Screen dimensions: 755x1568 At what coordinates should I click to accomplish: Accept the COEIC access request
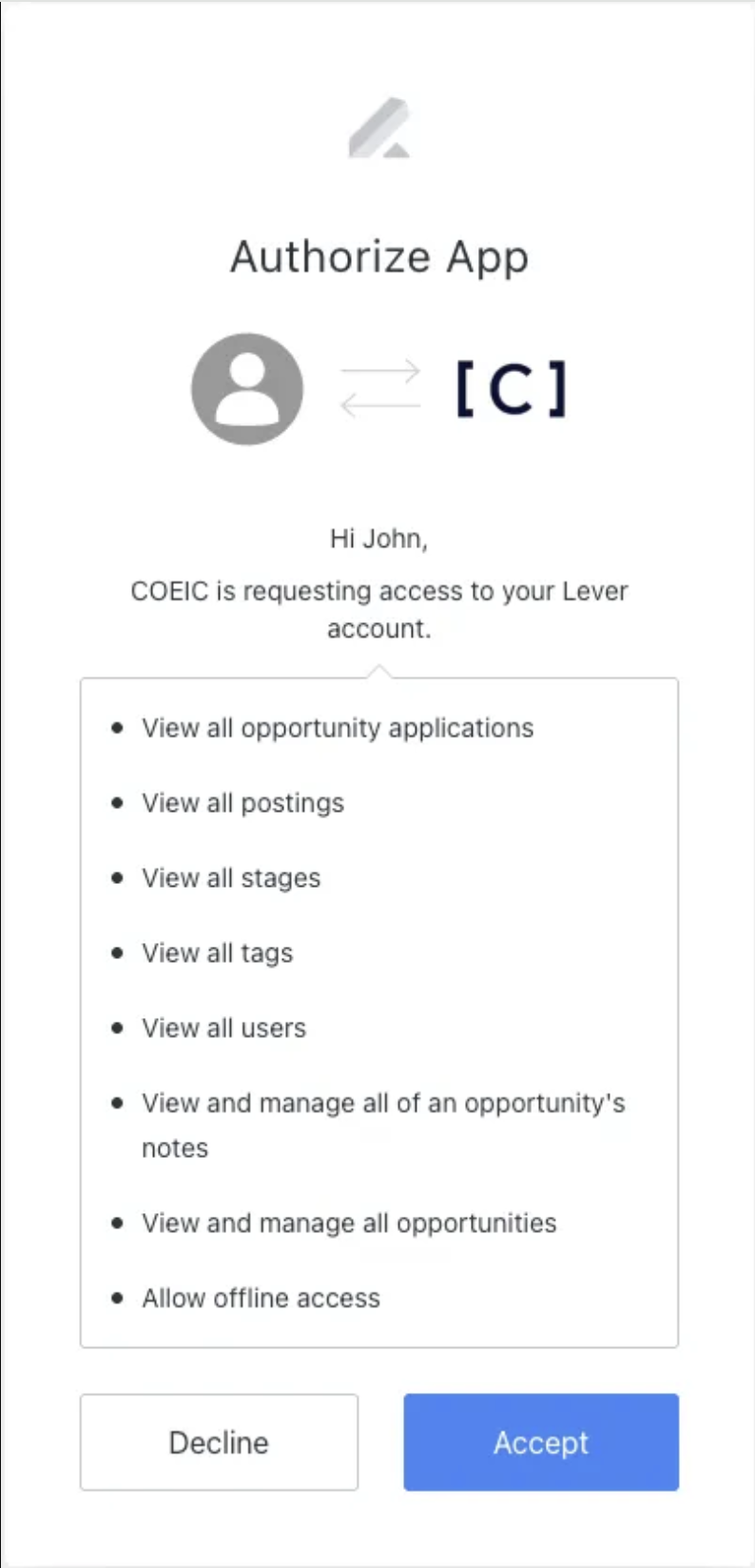point(541,1441)
